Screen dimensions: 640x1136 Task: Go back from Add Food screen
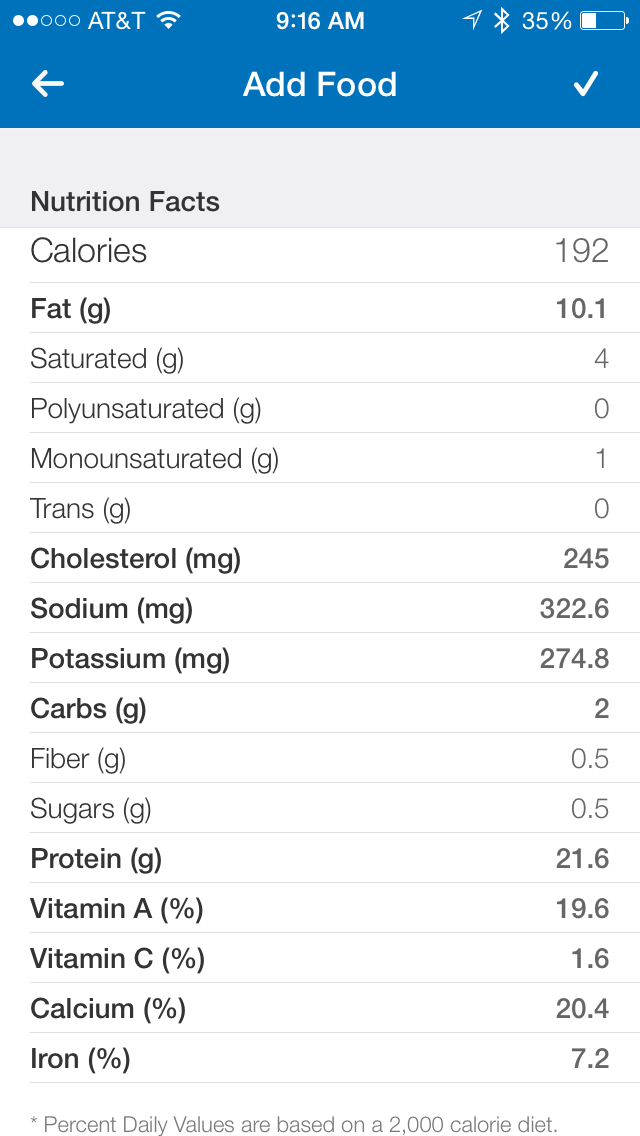pyautogui.click(x=48, y=84)
